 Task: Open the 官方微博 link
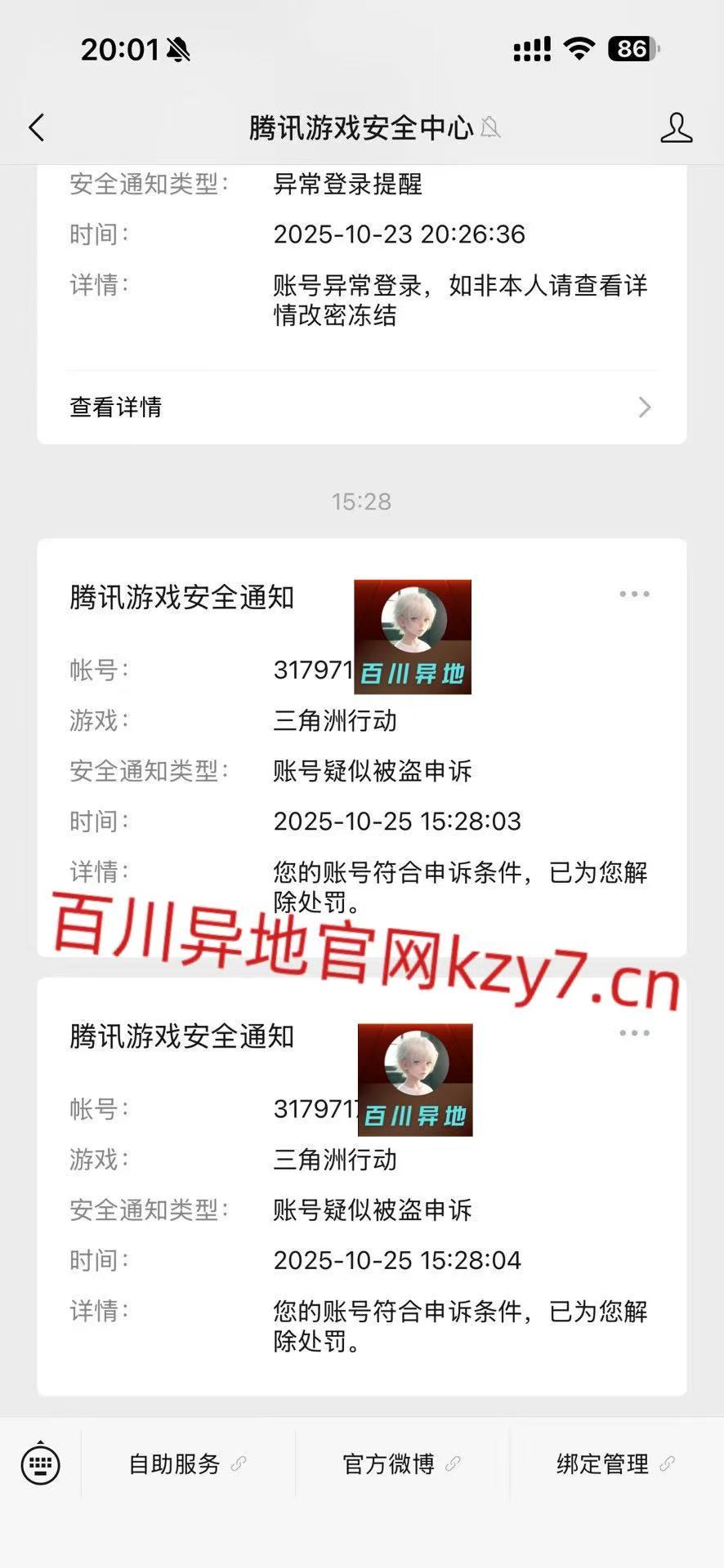(401, 1463)
